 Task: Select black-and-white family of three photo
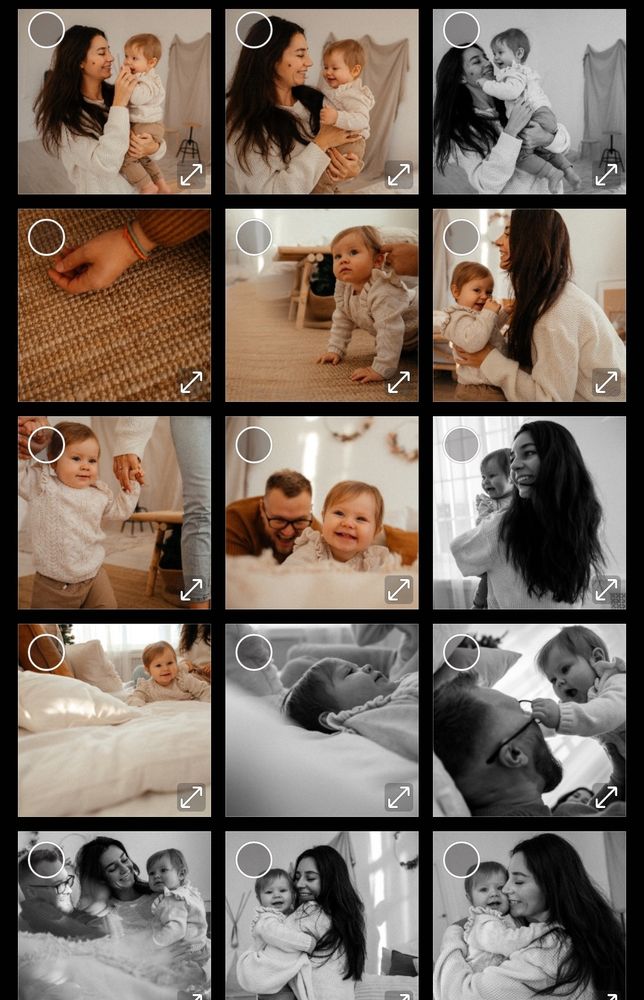46,860
